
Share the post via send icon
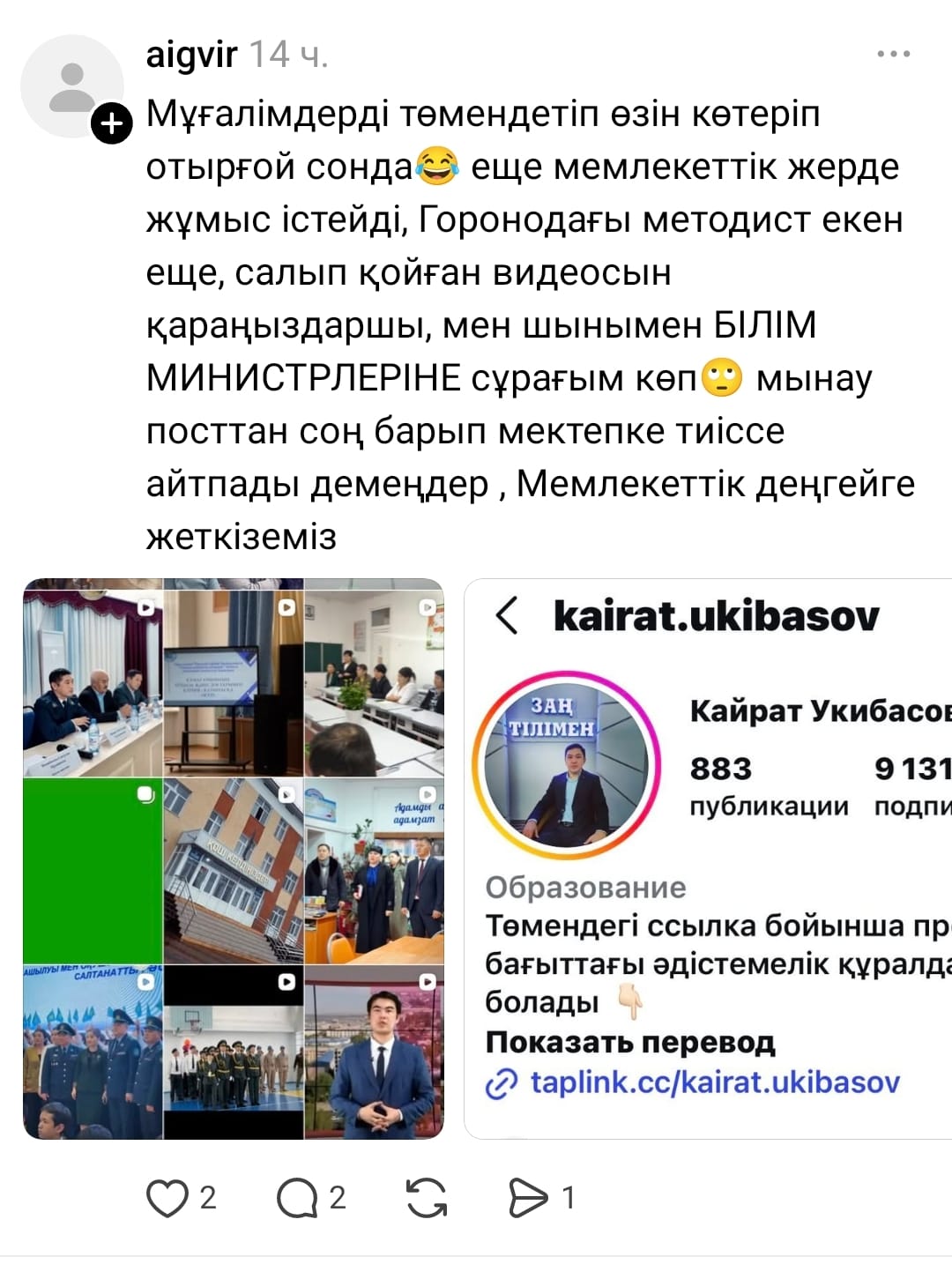[x=528, y=1199]
